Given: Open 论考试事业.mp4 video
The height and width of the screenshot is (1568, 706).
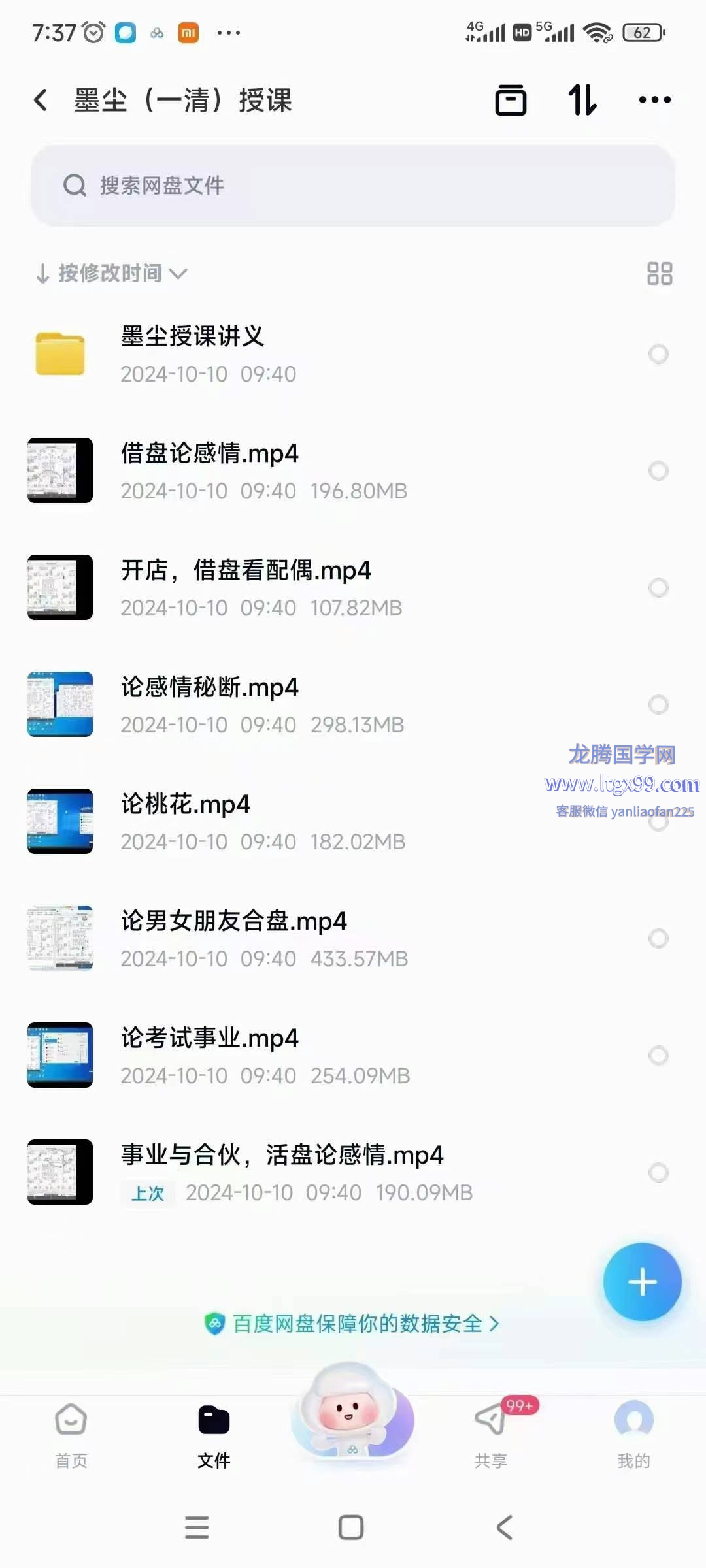Looking at the screenshot, I should [x=353, y=1055].
